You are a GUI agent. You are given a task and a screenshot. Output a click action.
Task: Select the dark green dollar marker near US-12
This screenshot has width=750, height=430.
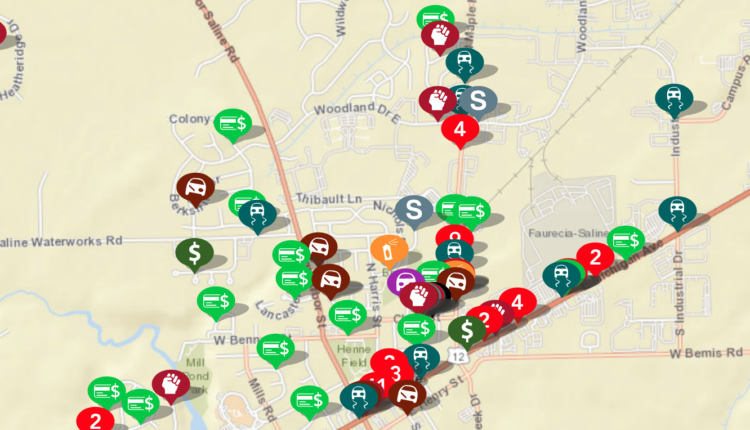tap(466, 329)
